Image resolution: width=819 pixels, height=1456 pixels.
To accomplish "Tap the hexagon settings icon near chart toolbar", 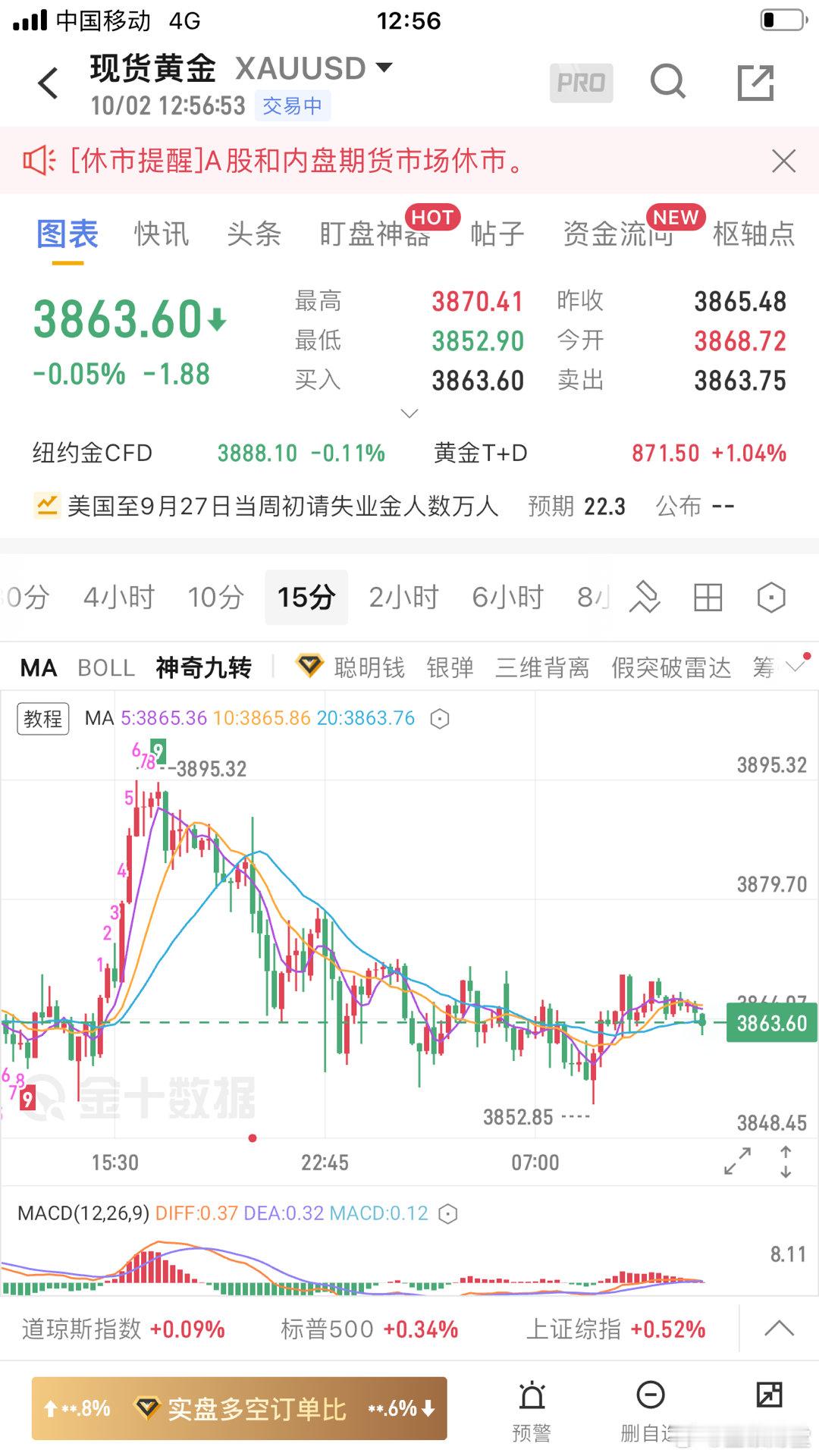I will 770,597.
